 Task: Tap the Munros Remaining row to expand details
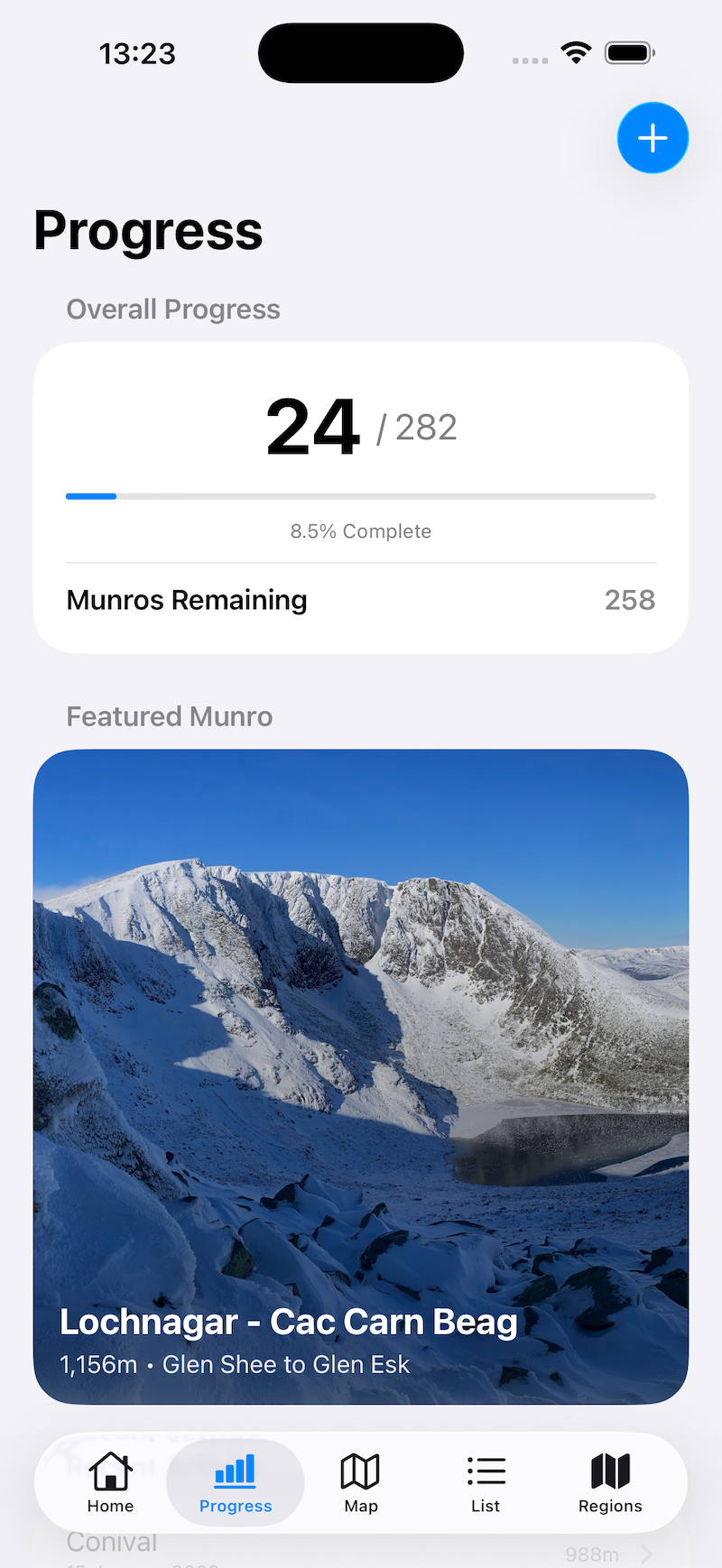(361, 600)
